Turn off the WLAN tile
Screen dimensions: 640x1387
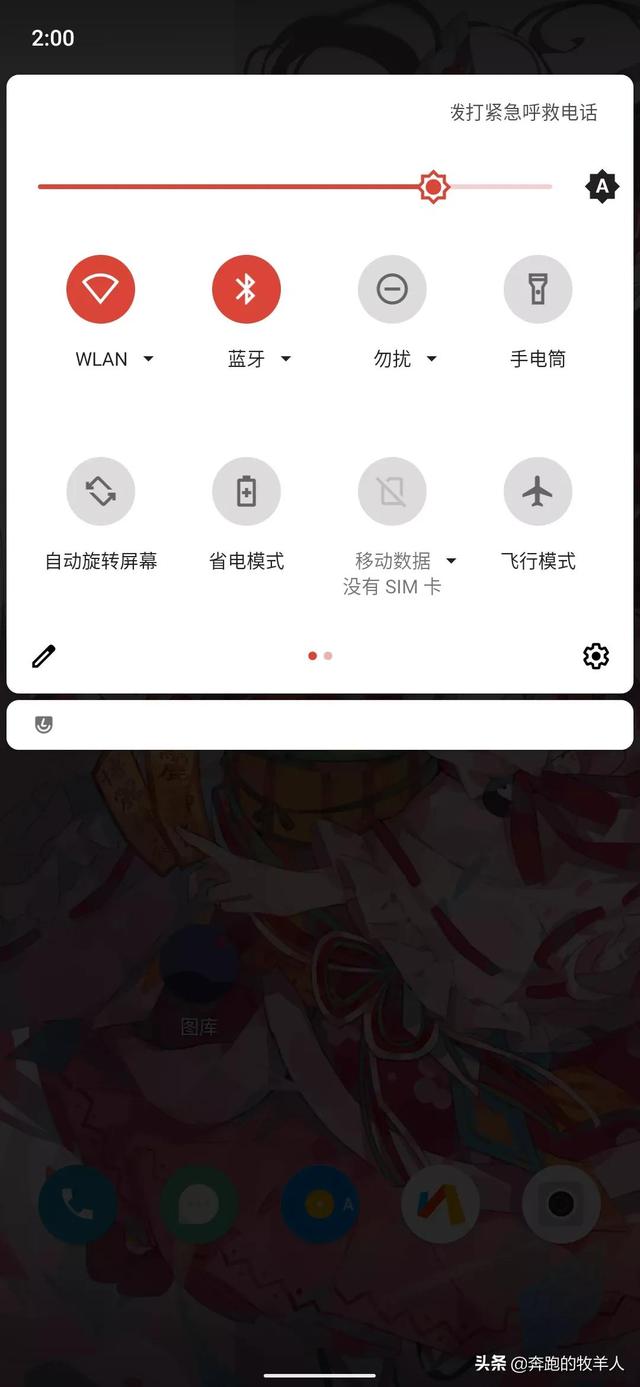pos(101,289)
